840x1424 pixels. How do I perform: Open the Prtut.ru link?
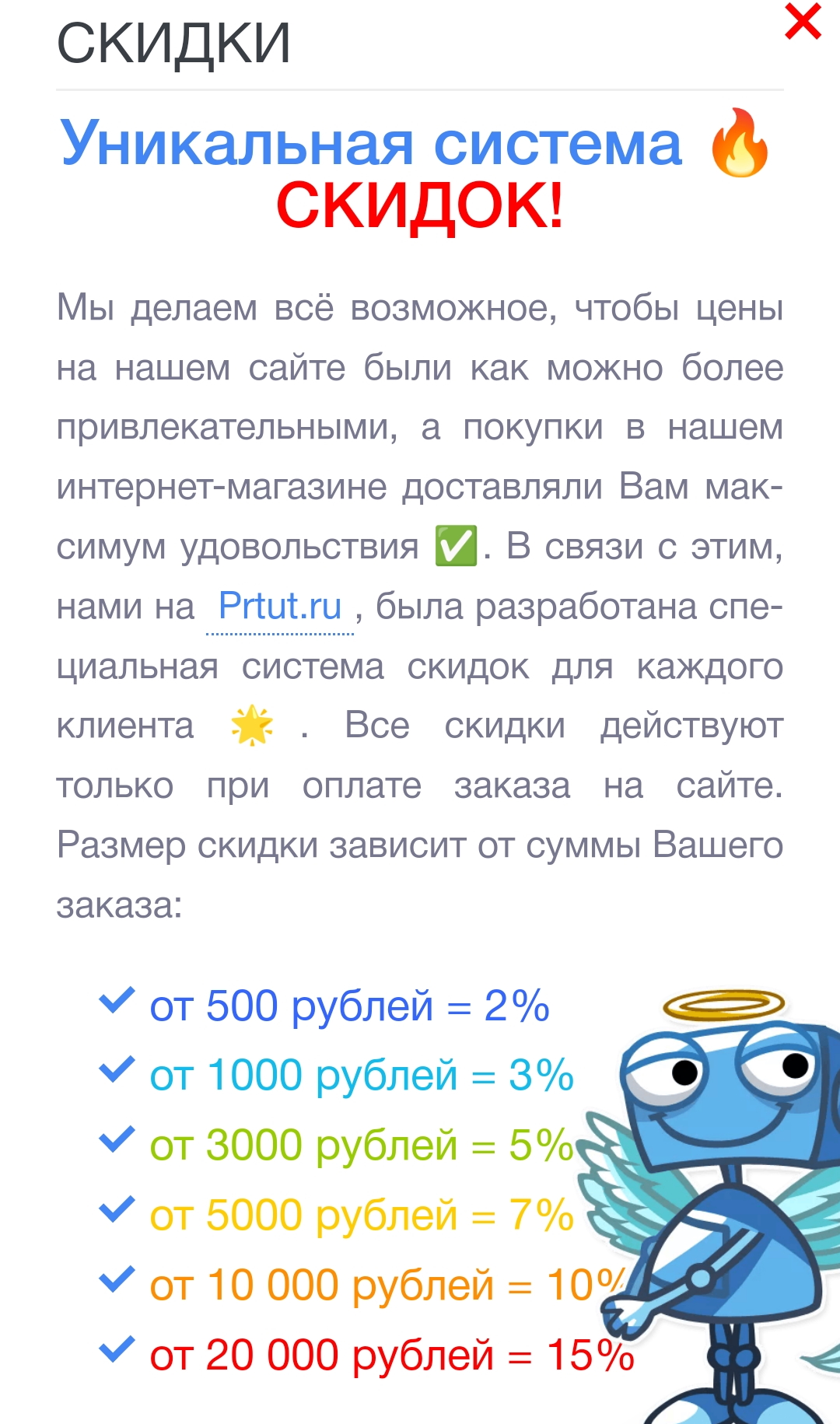pyautogui.click(x=280, y=607)
